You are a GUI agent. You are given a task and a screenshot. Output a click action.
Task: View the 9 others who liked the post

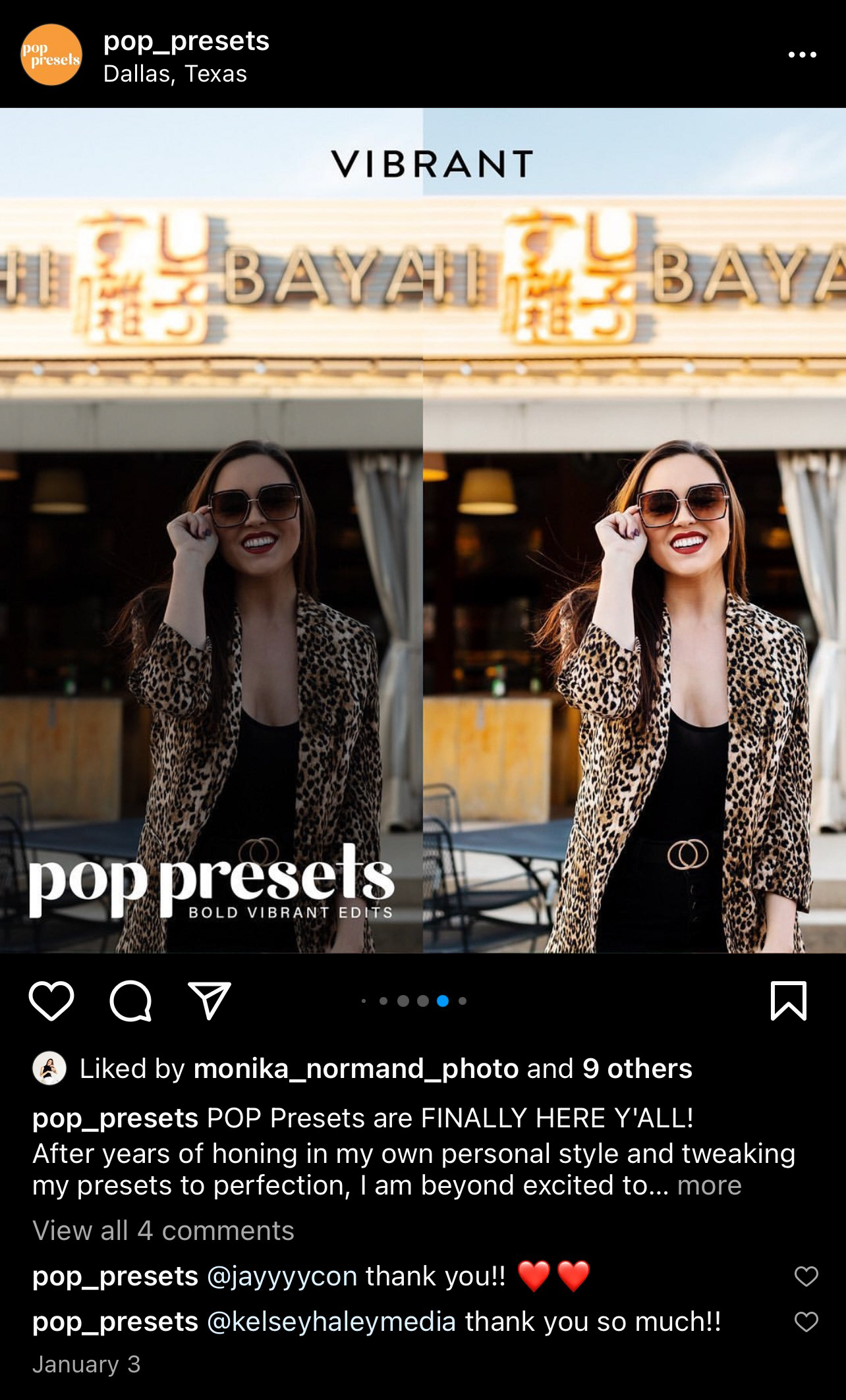point(637,1068)
